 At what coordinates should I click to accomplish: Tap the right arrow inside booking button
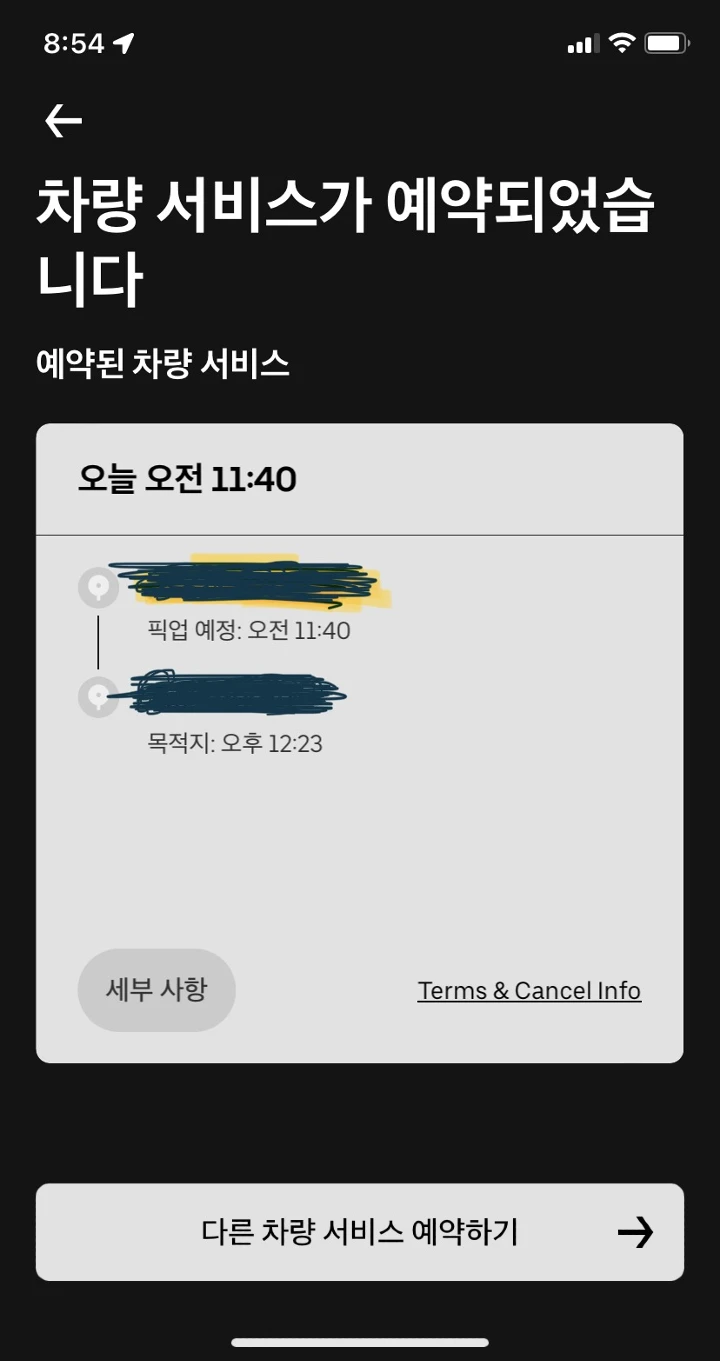click(x=635, y=1232)
